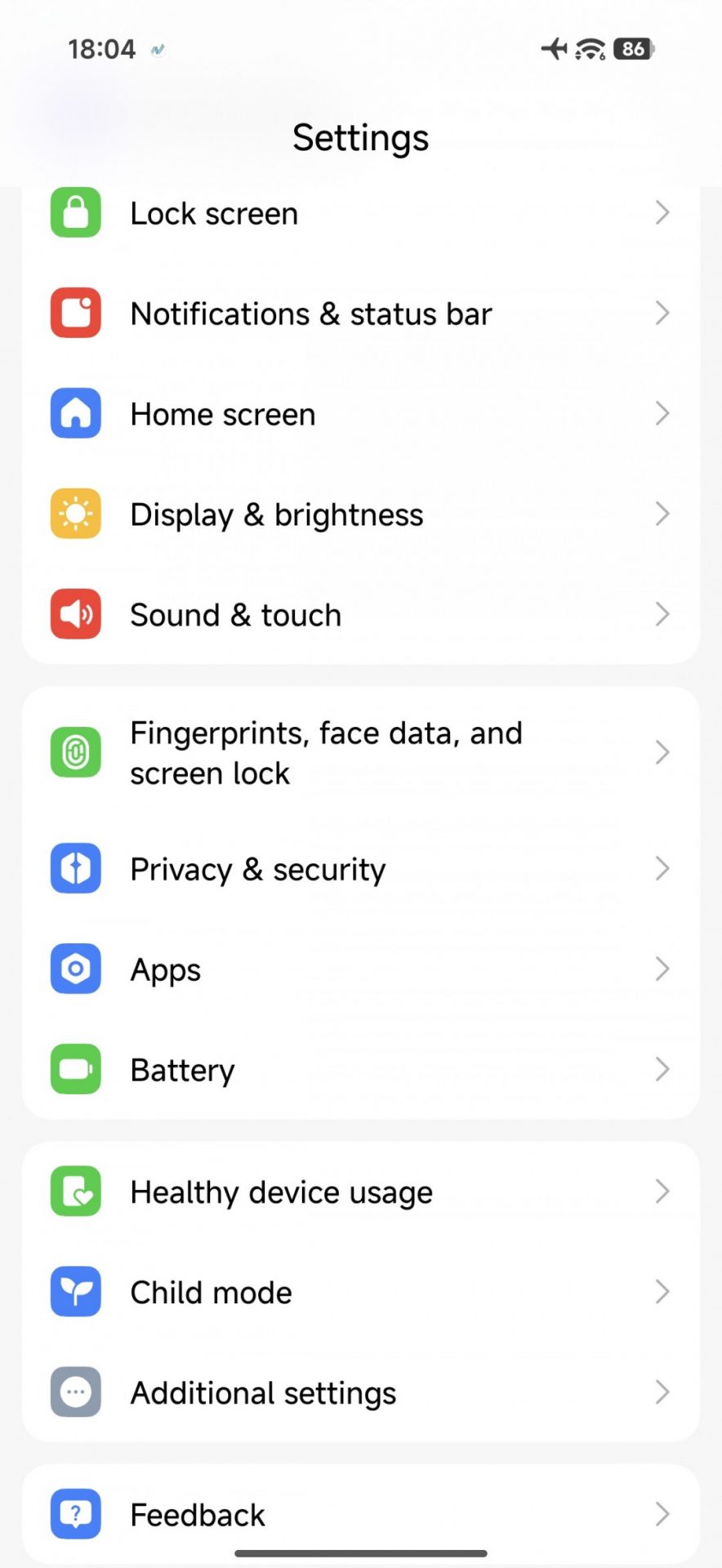722x1568 pixels.
Task: Open the Apps settings row
Action: [359, 970]
